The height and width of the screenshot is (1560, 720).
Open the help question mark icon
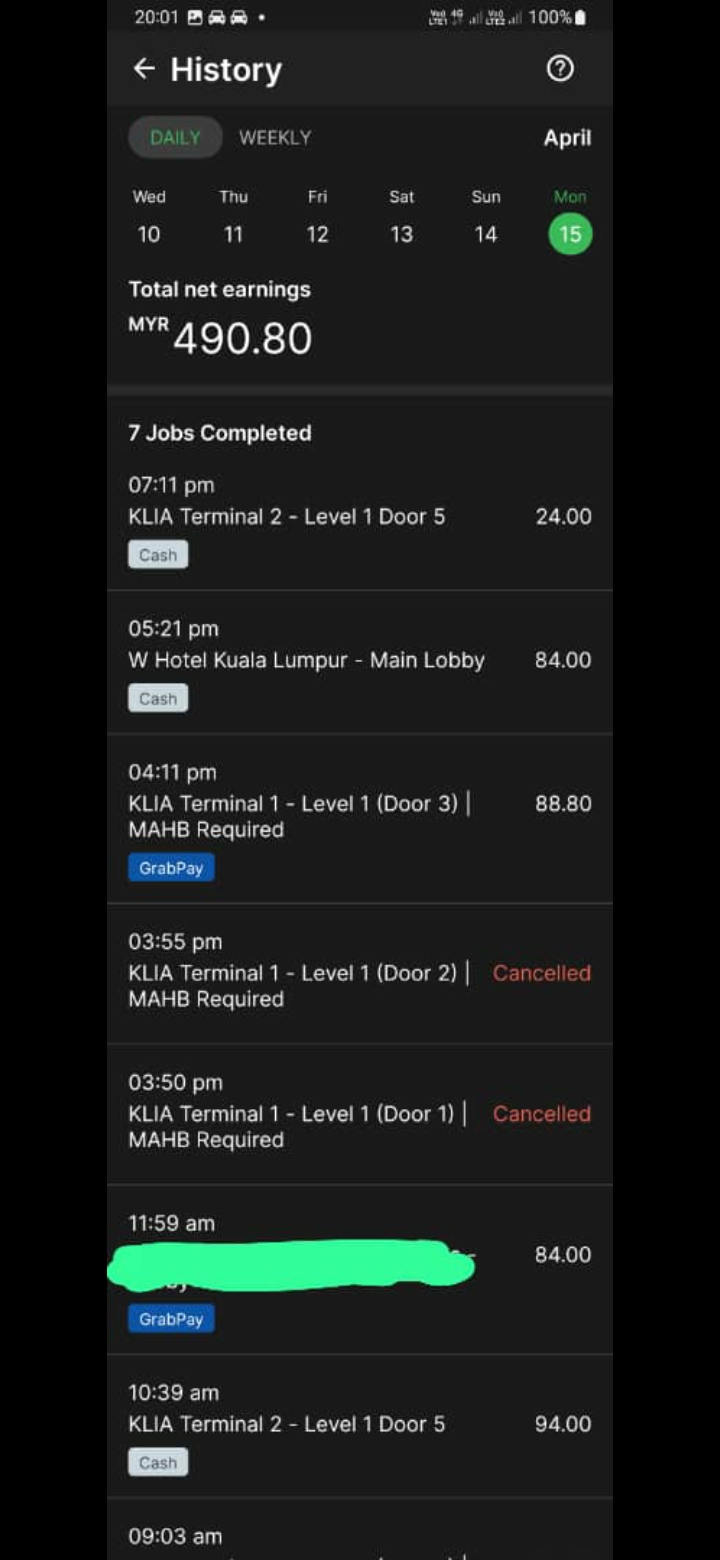[560, 69]
